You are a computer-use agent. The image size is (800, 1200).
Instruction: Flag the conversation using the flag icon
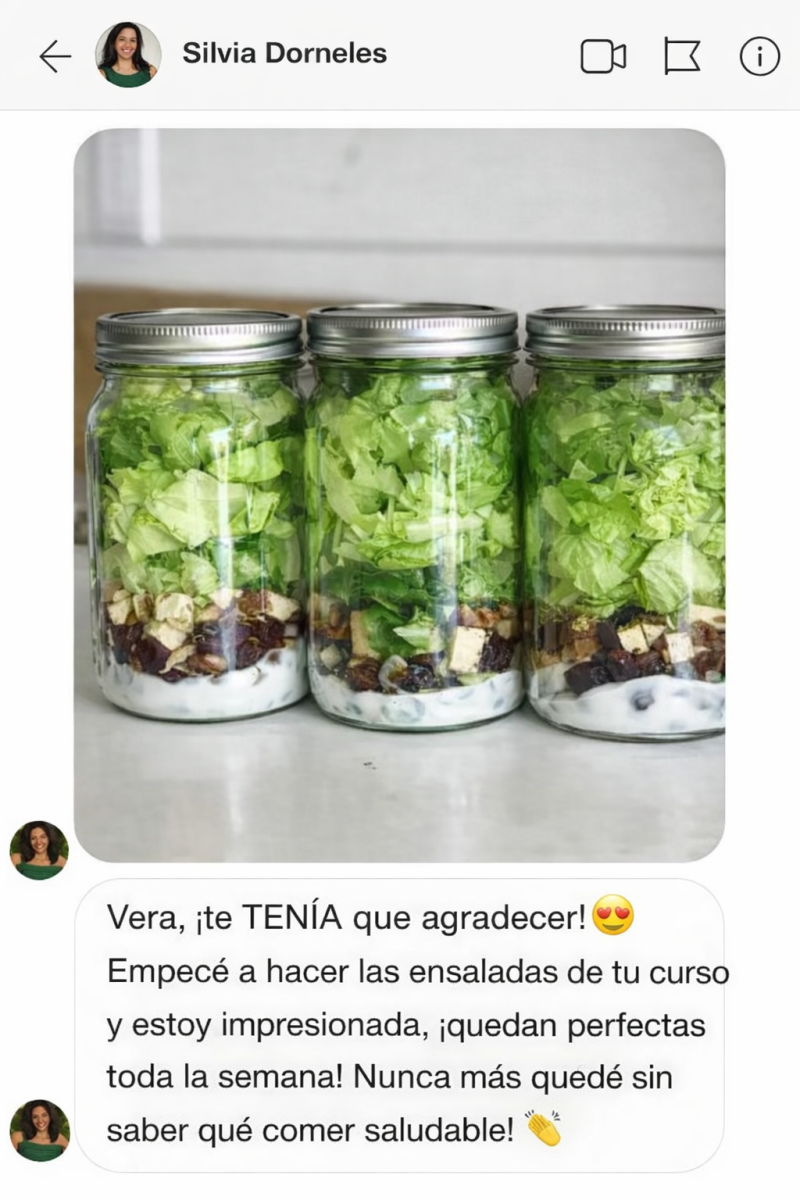[x=683, y=56]
